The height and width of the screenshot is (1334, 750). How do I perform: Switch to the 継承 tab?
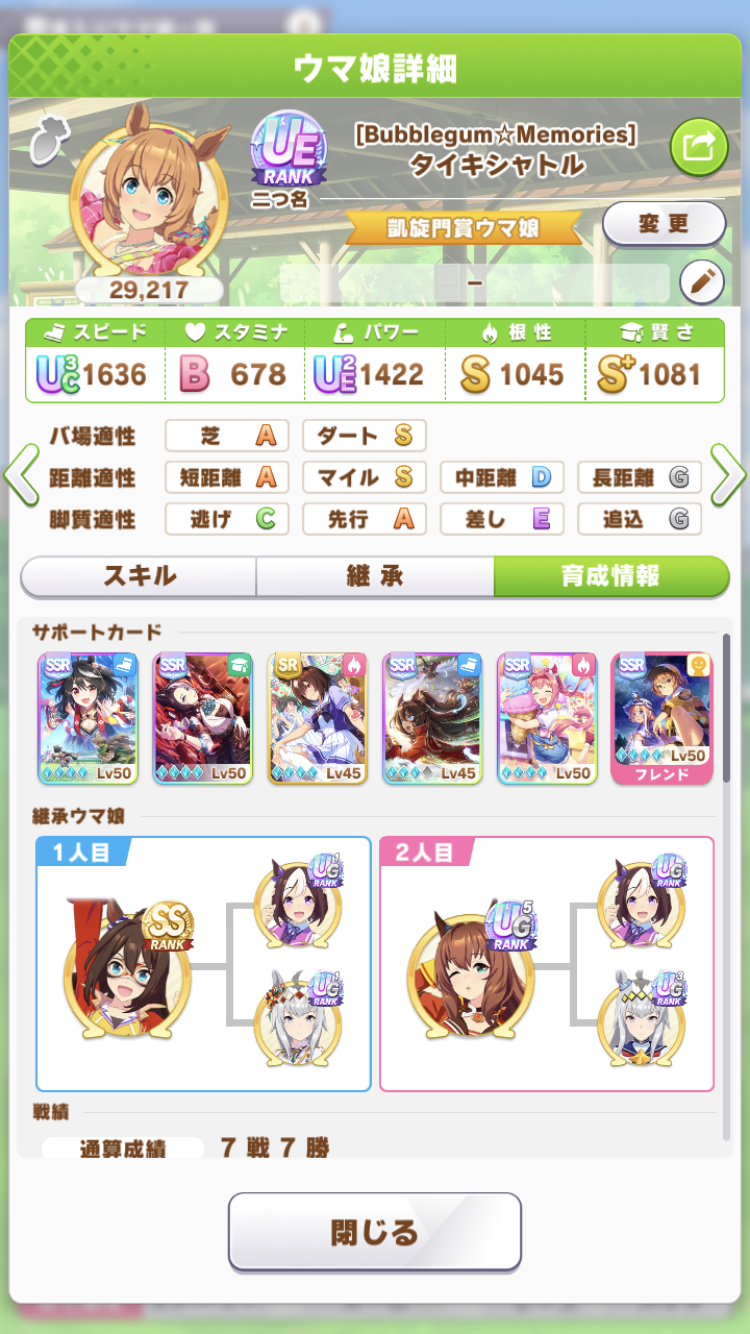[375, 576]
